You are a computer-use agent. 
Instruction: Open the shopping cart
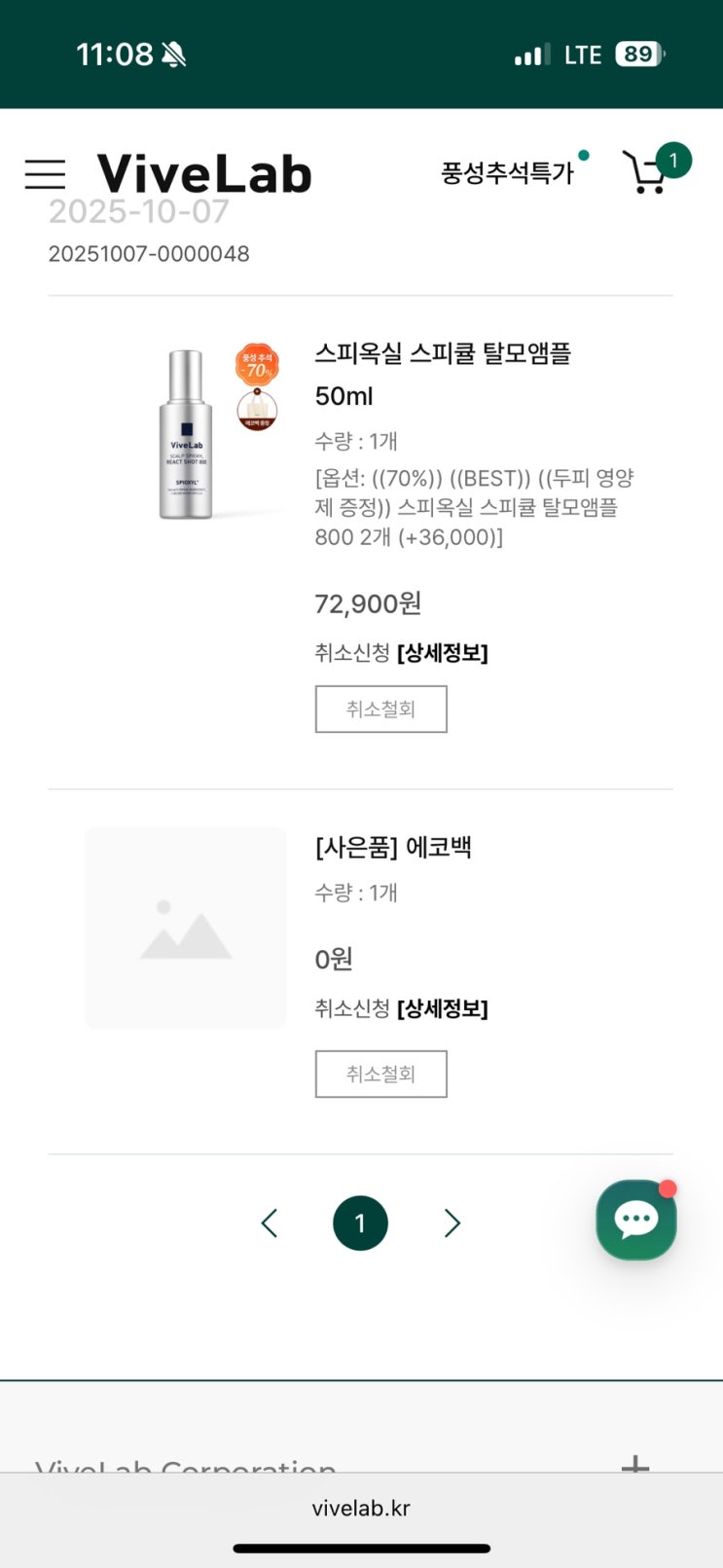tap(646, 173)
